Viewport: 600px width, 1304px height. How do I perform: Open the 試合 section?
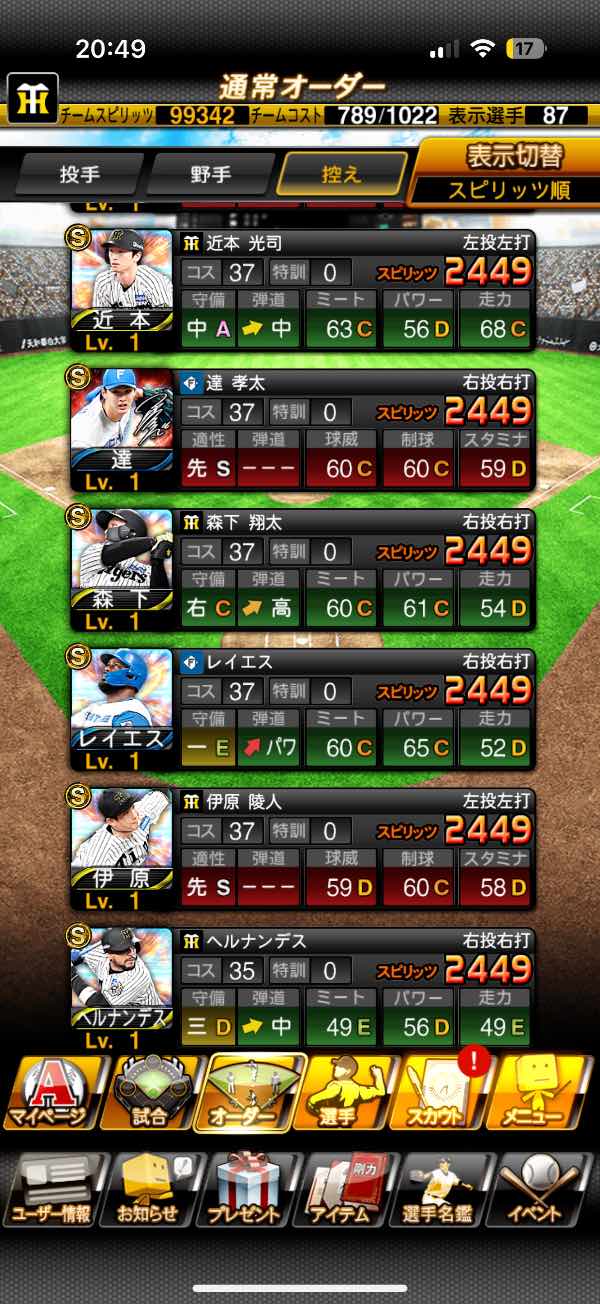150,1093
